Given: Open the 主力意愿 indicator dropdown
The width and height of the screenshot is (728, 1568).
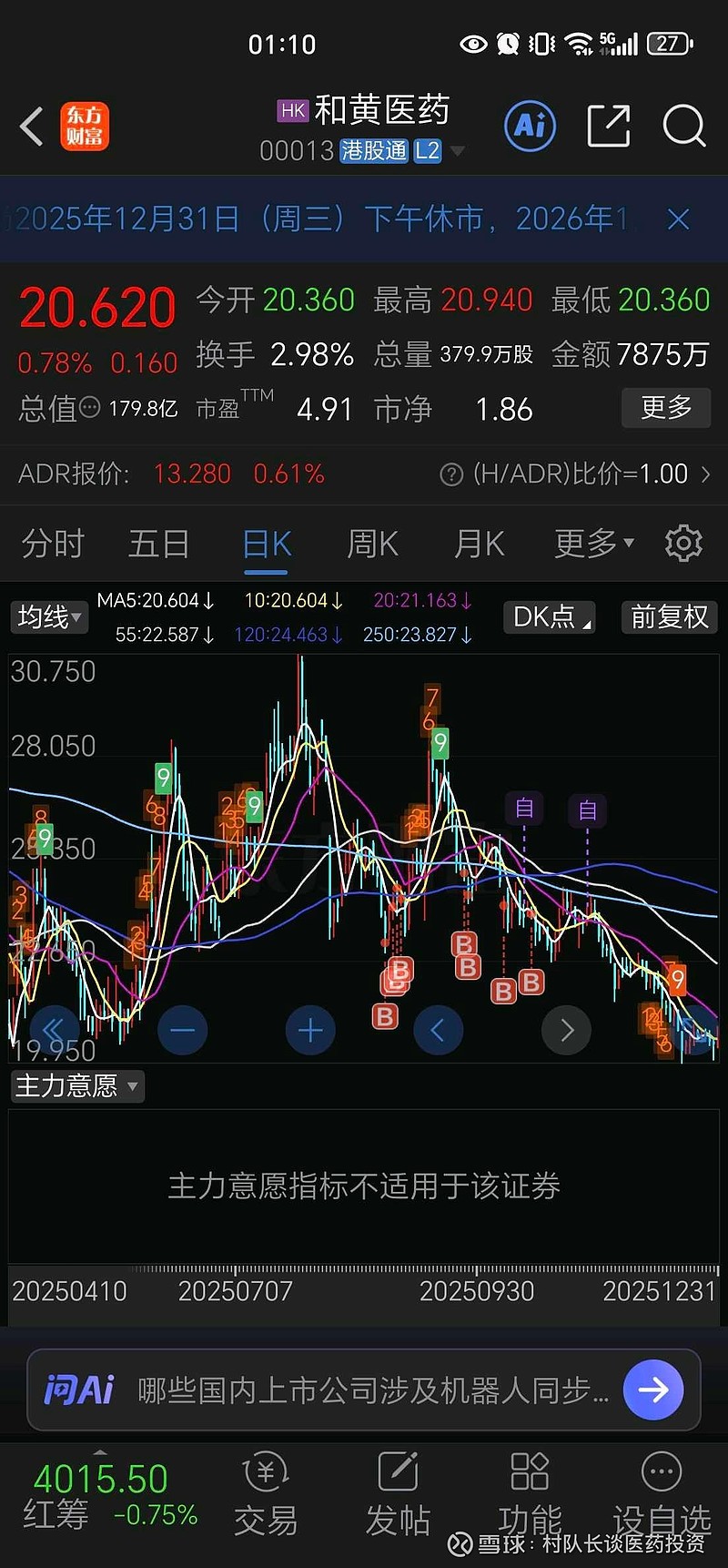Looking at the screenshot, I should pos(76,1086).
